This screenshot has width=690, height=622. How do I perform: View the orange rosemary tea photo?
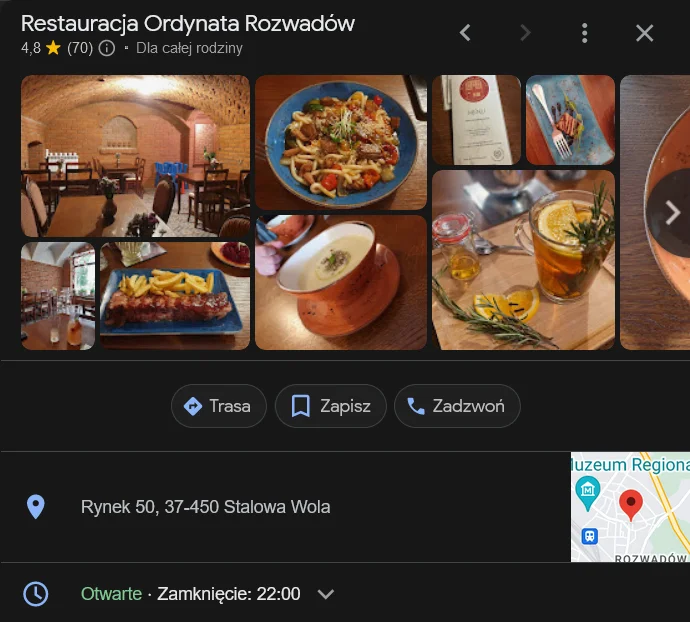tap(523, 260)
